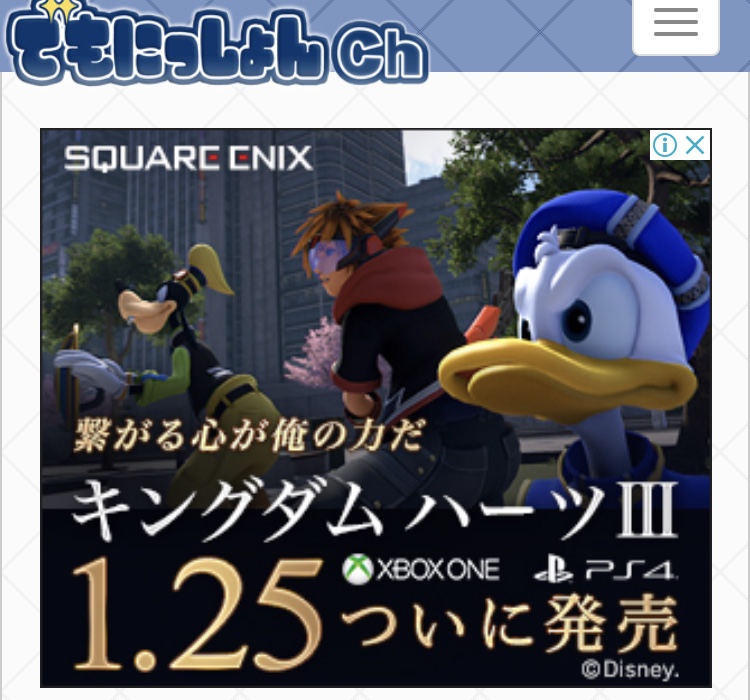Screen dimensions: 750x700
Task: Close the Kingdom Hearts III ad
Action: (695, 145)
